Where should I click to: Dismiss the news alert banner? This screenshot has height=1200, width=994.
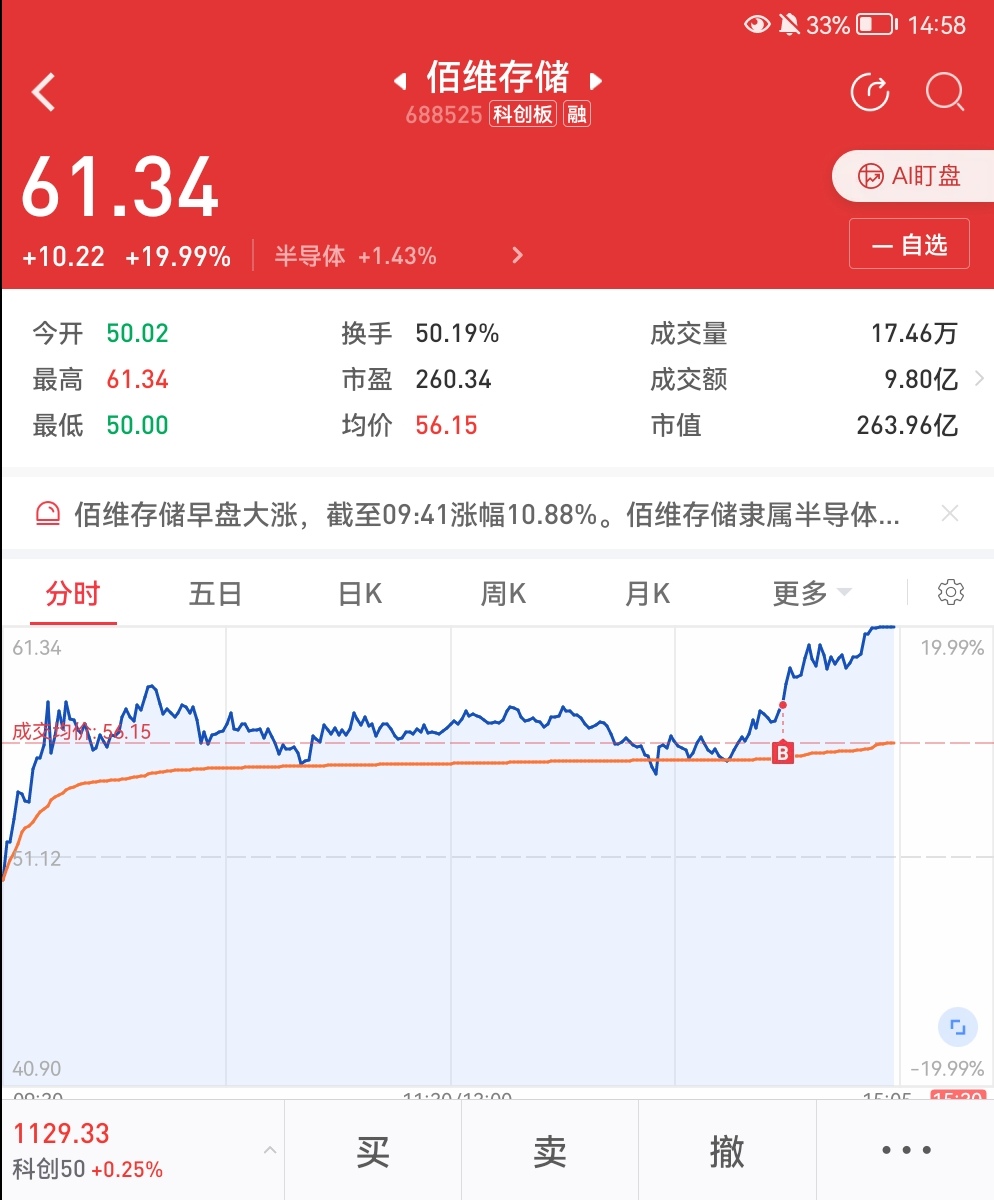(950, 514)
